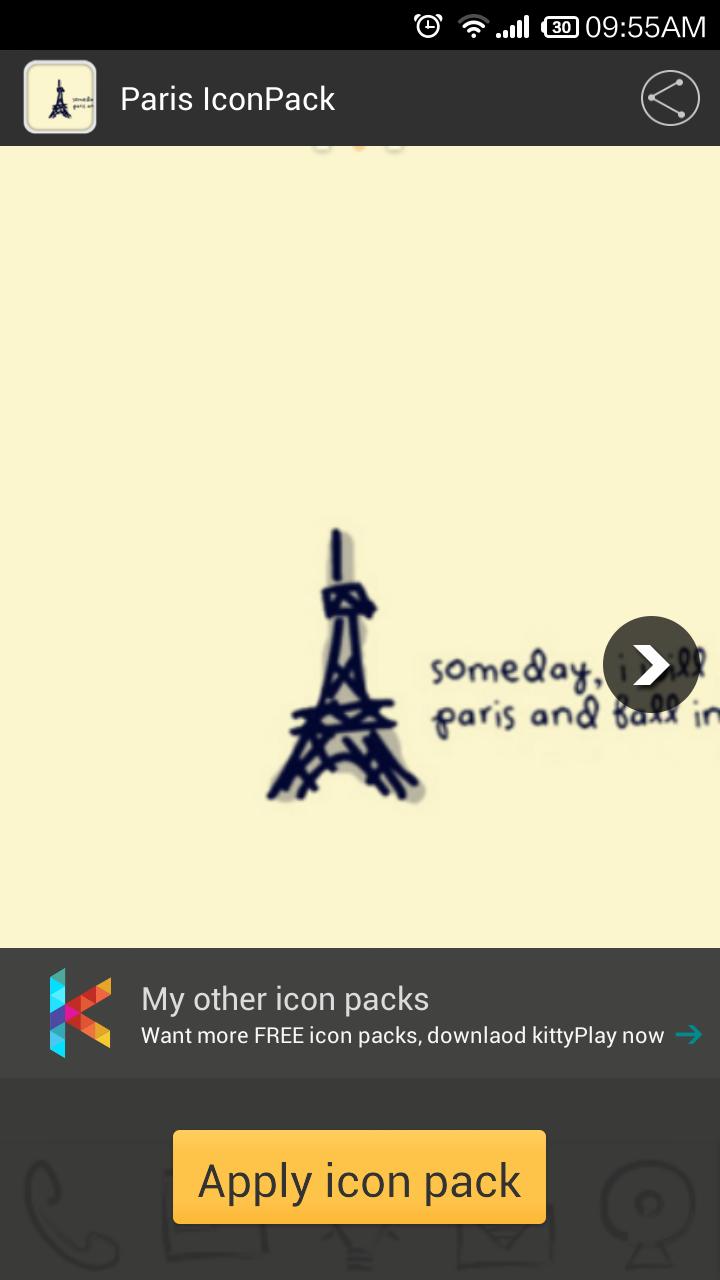
Task: Advance preview with the right chevron arrow
Action: (x=651, y=663)
